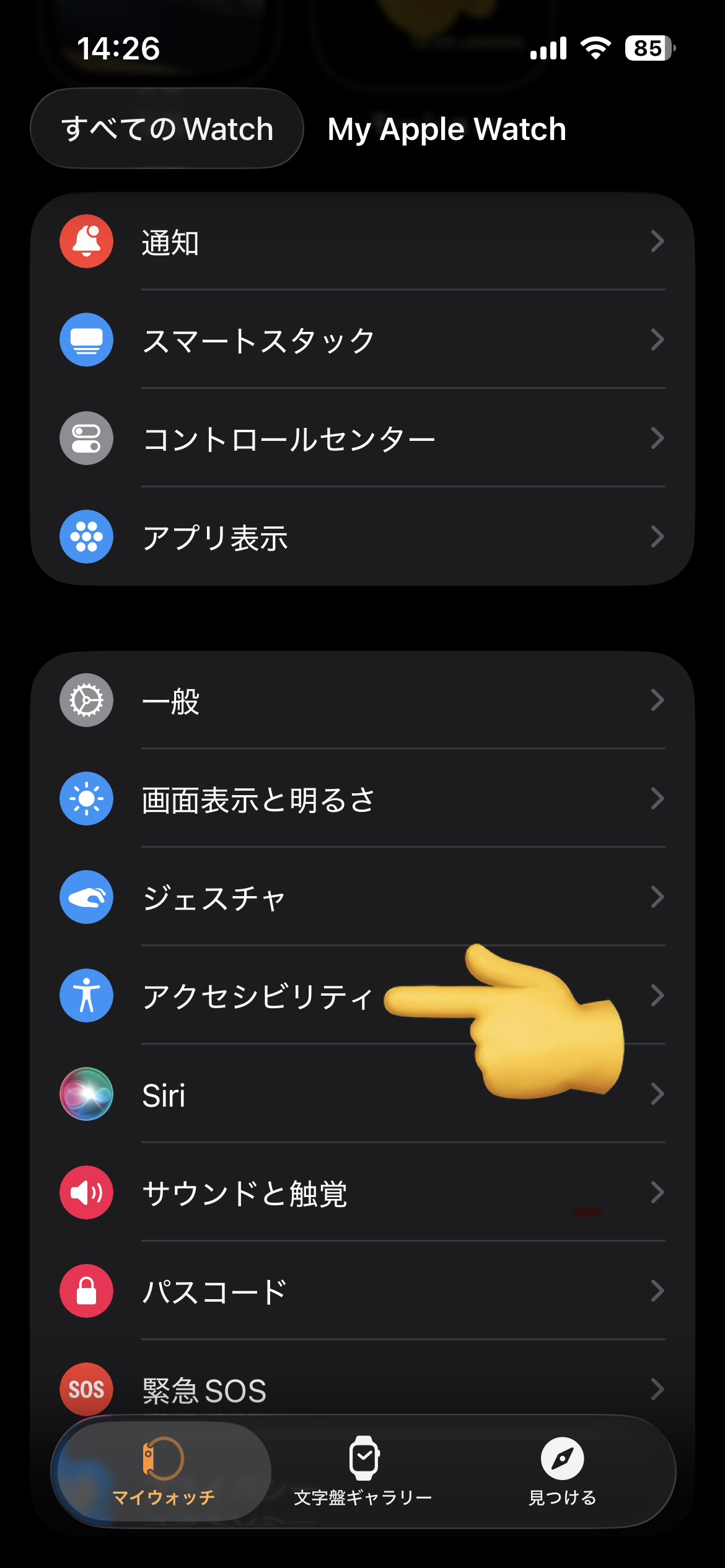
Task: Switch to 見つける tab
Action: point(562,1471)
